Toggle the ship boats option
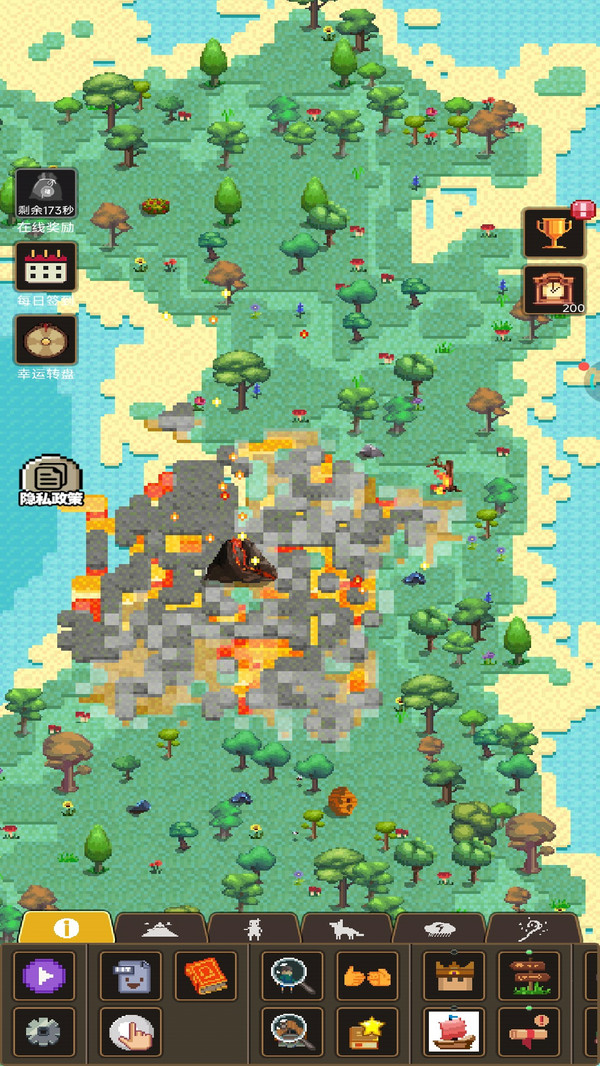The image size is (600, 1066). tap(454, 1031)
